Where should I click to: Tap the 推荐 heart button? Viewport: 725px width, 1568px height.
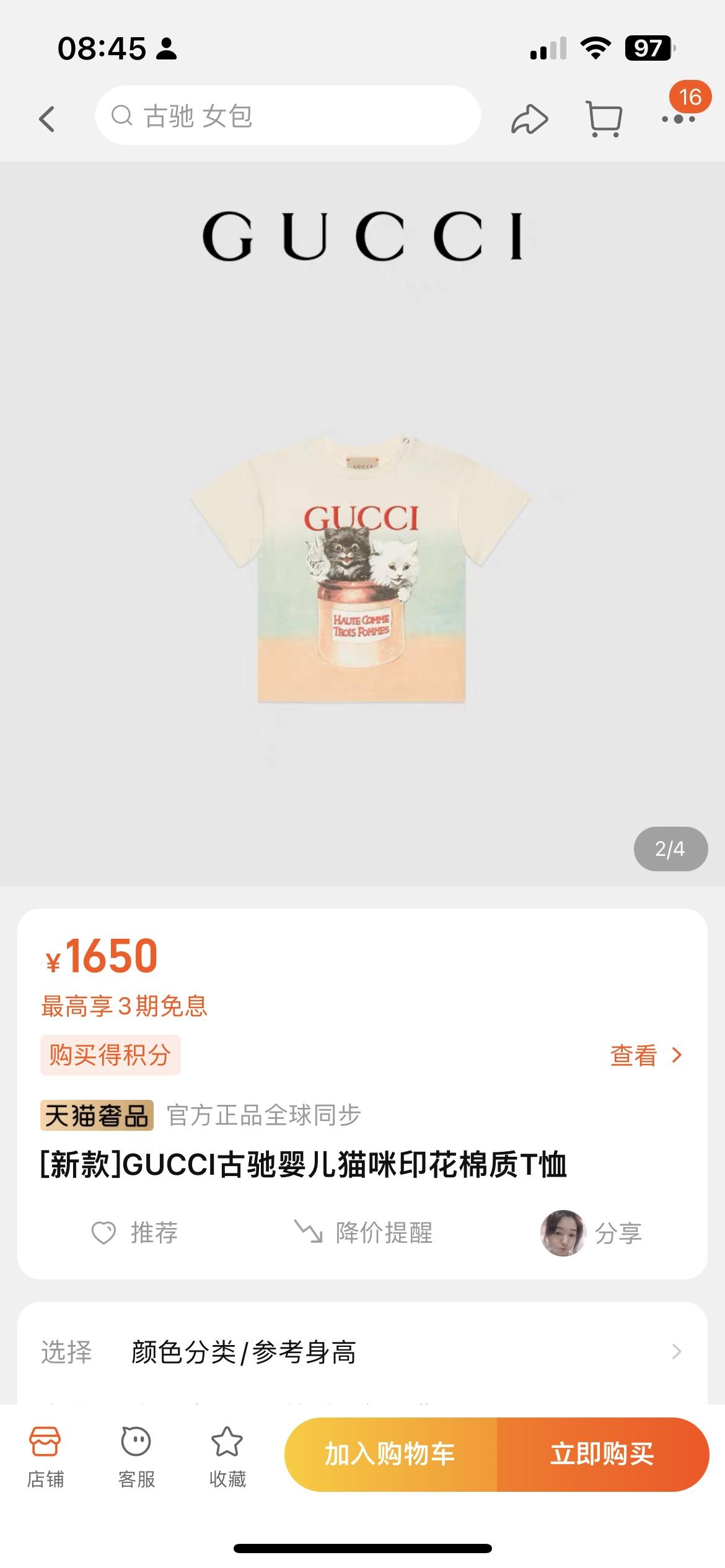coord(134,1232)
